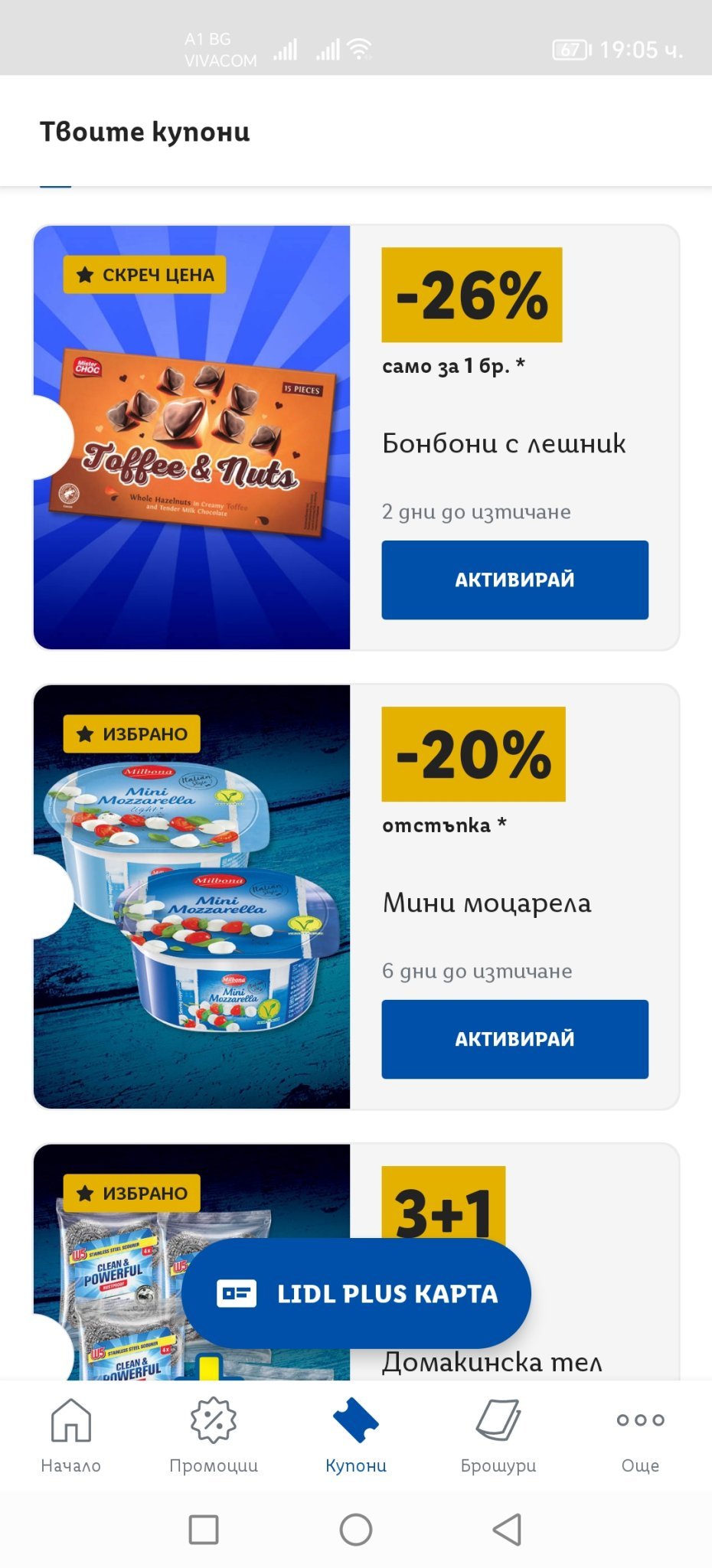This screenshot has width=712, height=1568.
Task: Open the Mini Mozzarella coupon card
Action: (x=191, y=897)
